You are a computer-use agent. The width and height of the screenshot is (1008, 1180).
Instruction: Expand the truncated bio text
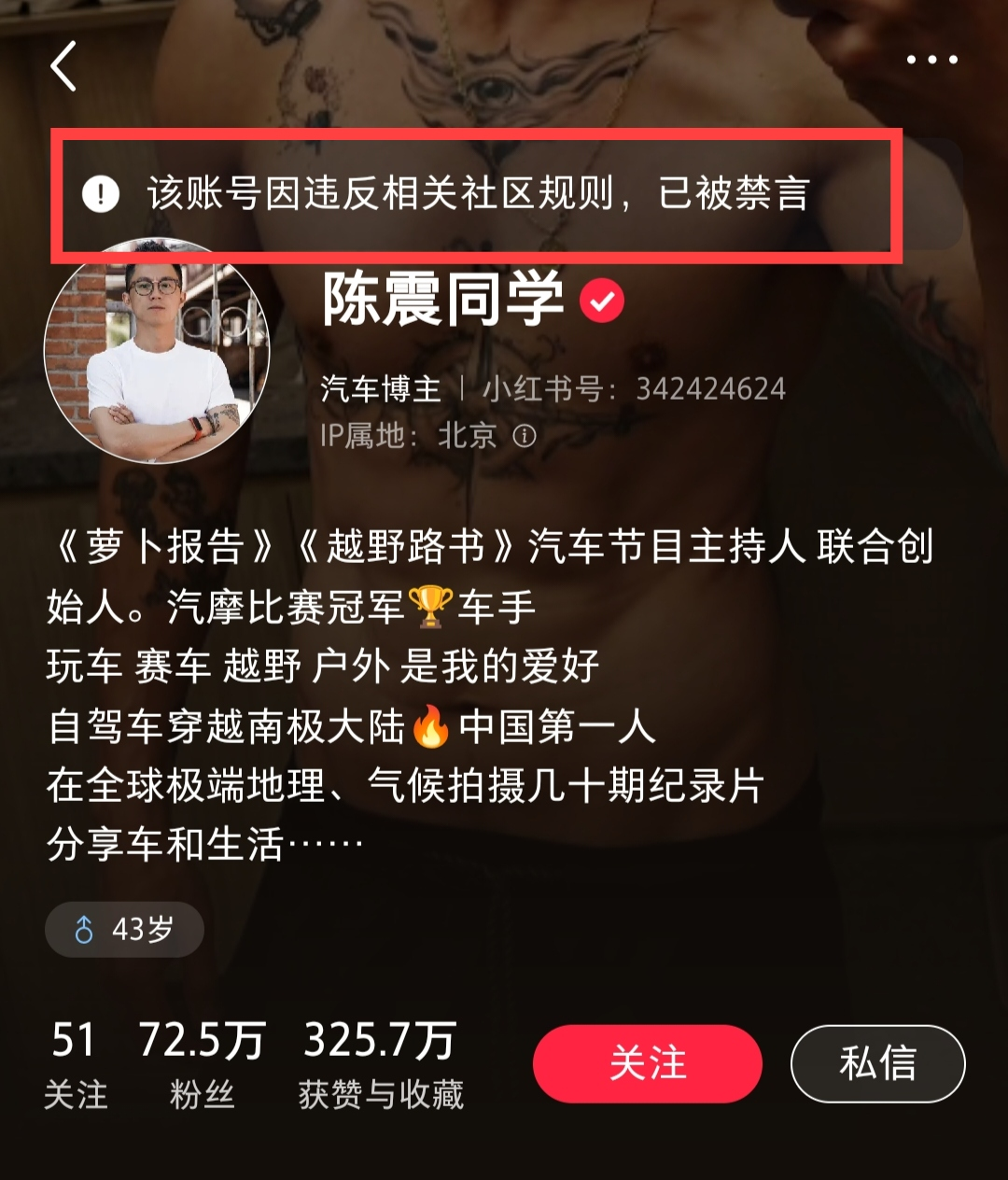tap(327, 846)
